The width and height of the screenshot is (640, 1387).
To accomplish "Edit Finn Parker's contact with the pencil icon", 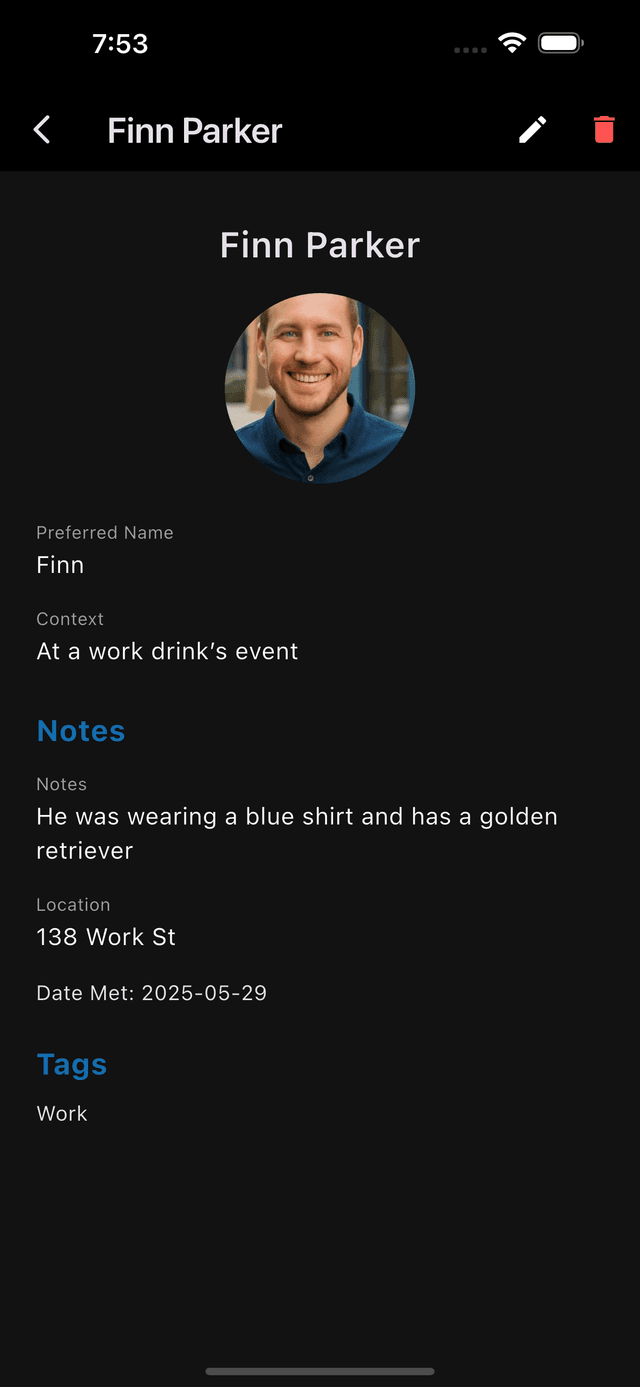I will (x=532, y=130).
